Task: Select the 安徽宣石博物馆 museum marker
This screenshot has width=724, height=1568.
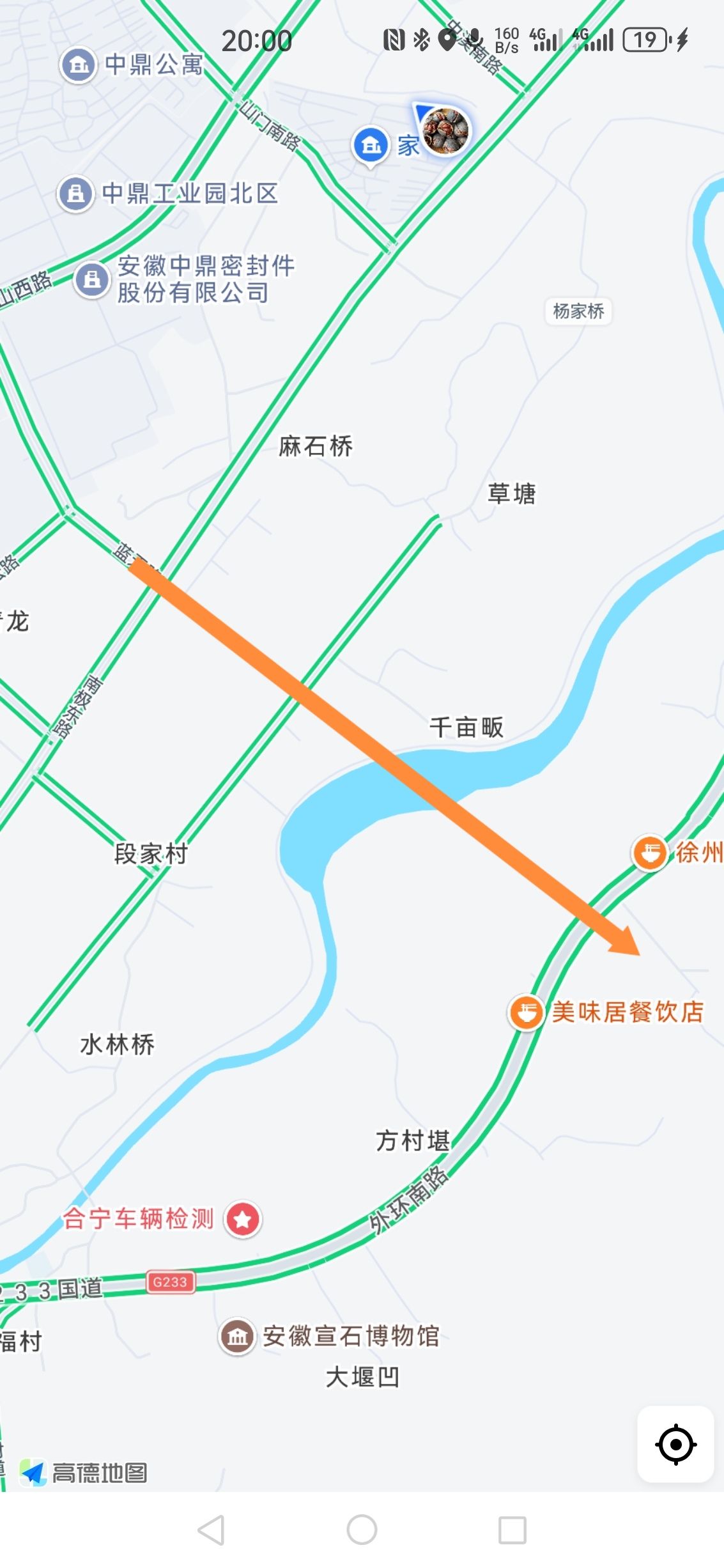Action: [x=237, y=1336]
